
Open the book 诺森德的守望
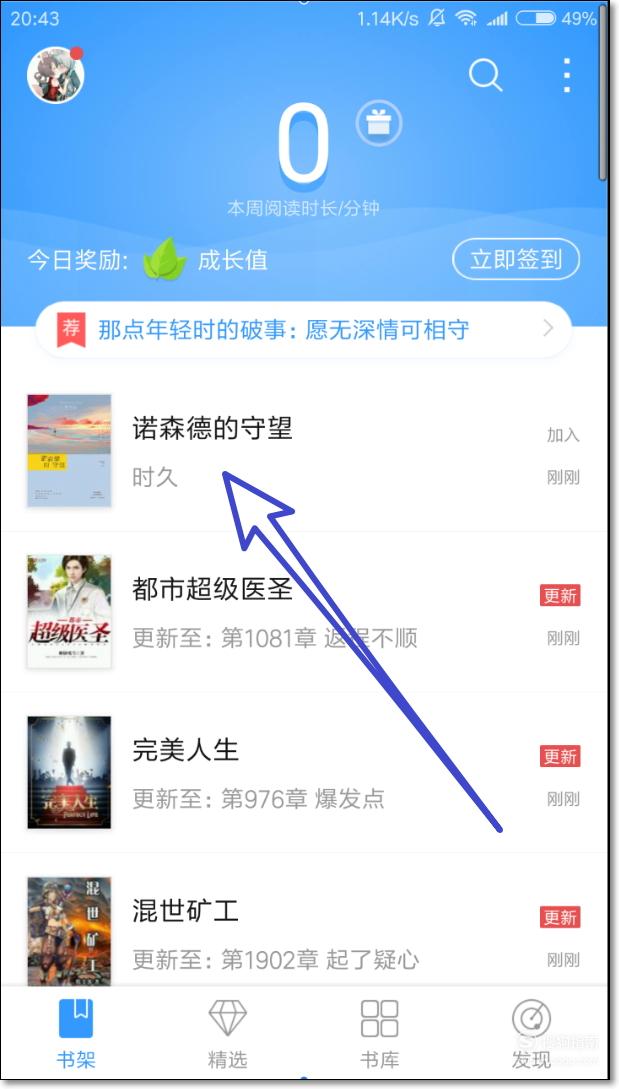(304, 451)
